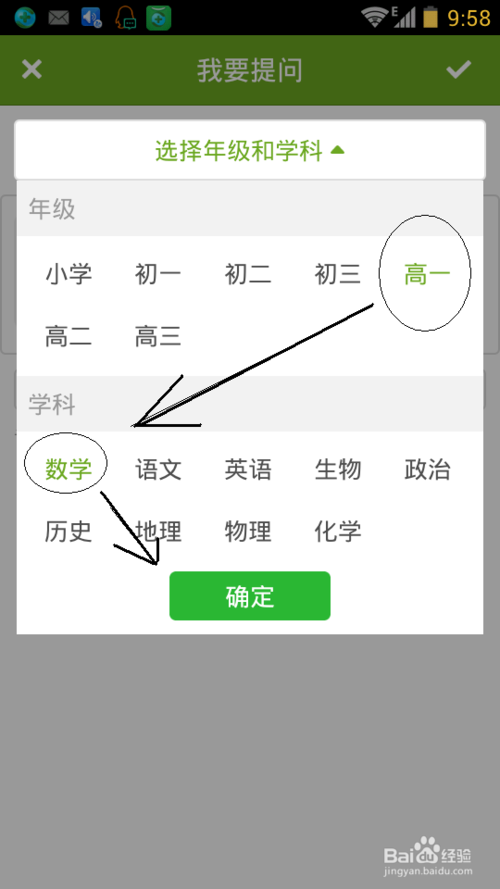Image resolution: width=500 pixels, height=889 pixels.
Task: Choose the 初二 grade option
Action: [248, 274]
